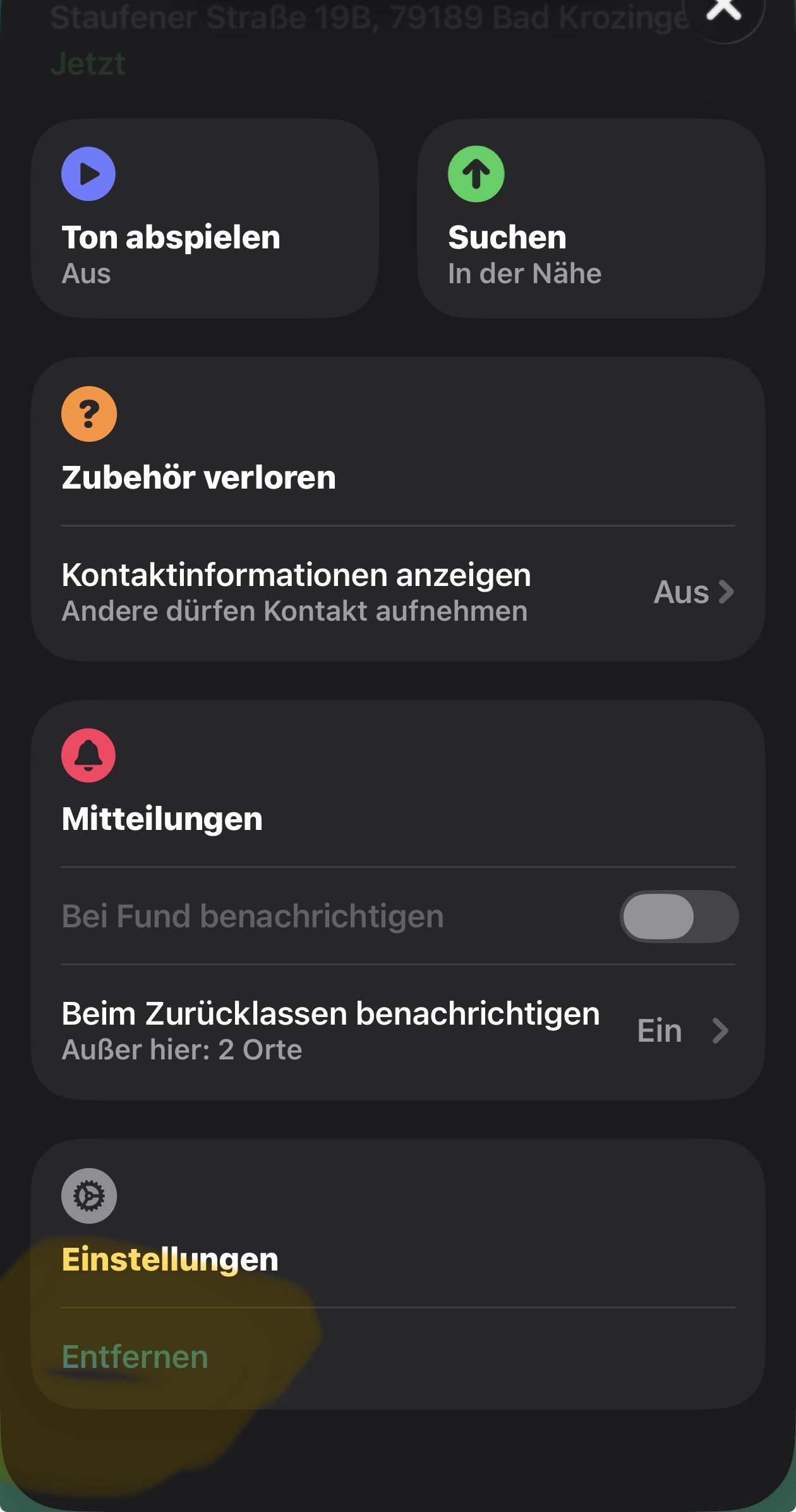Image resolution: width=796 pixels, height=1512 pixels.
Task: Tap Entfernen to remove the accessory
Action: click(135, 1357)
